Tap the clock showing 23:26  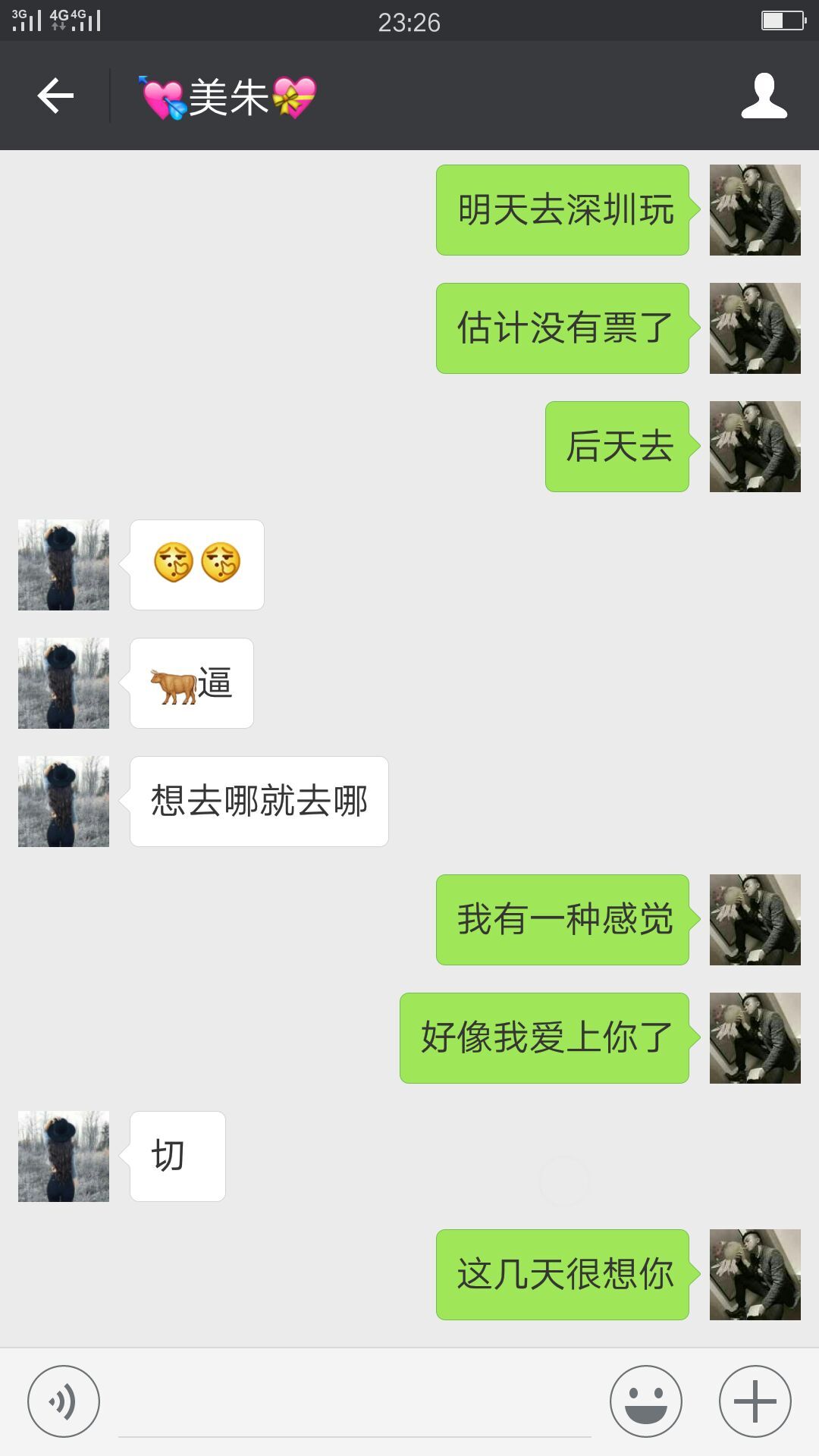pos(409,23)
